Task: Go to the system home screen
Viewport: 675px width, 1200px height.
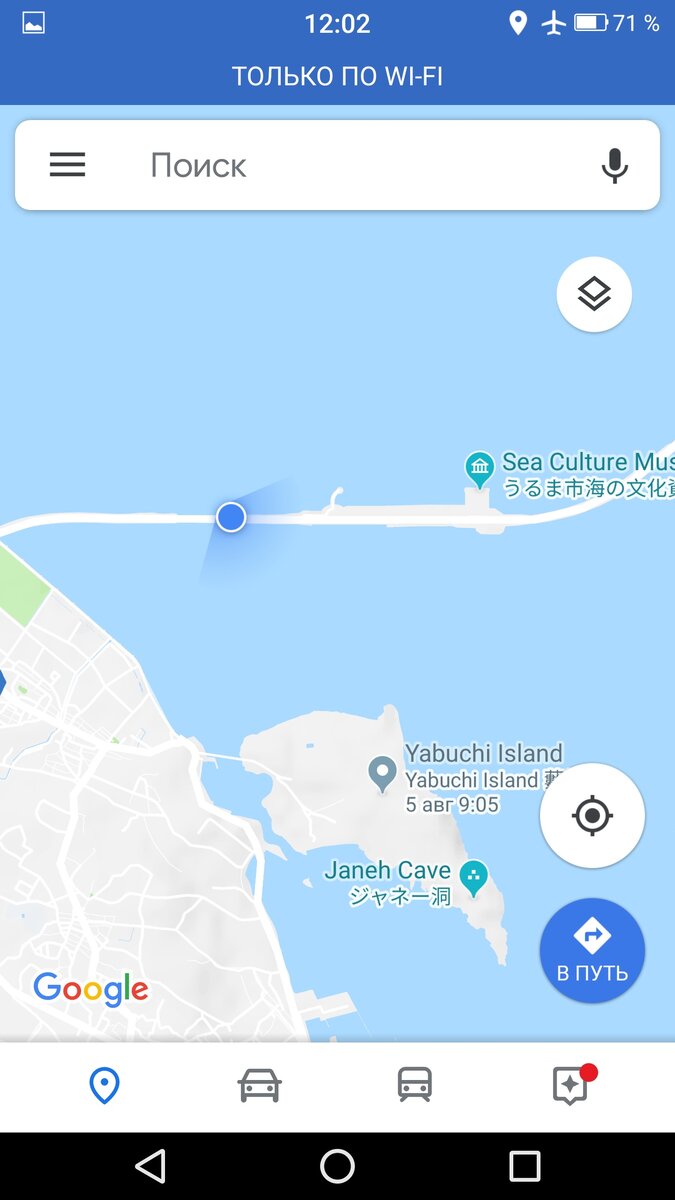Action: tap(337, 1166)
